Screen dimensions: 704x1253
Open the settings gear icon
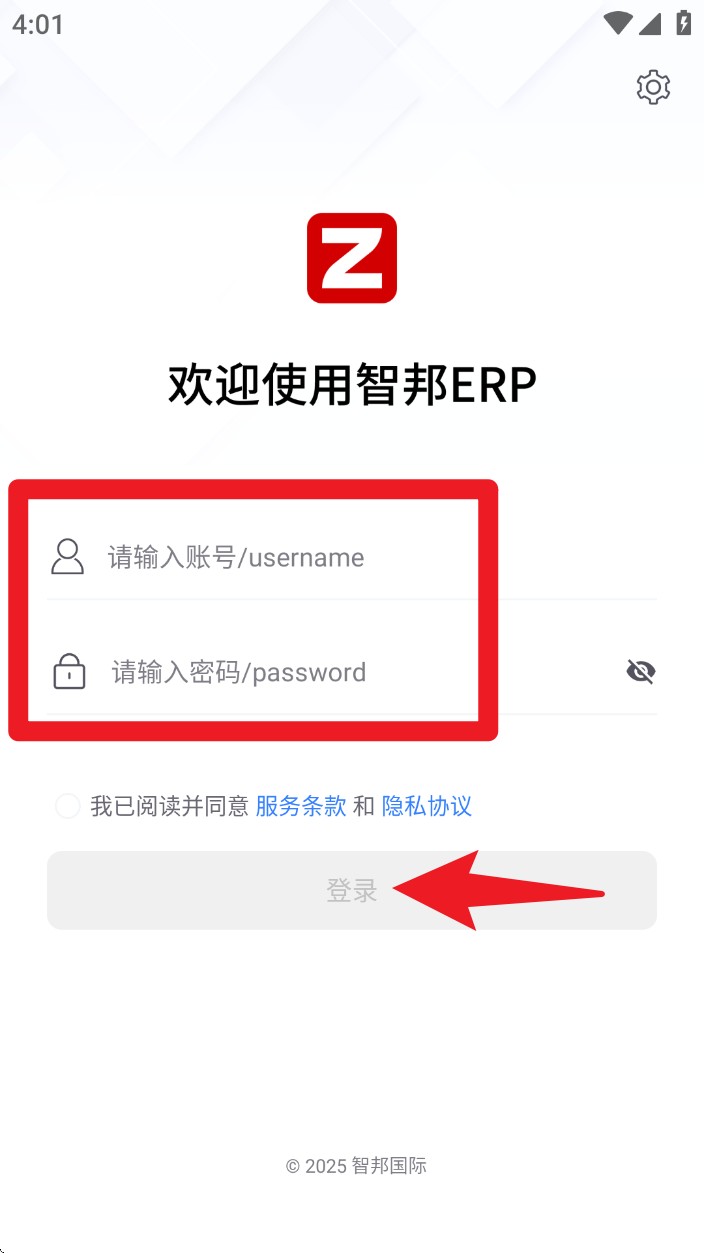point(653,87)
